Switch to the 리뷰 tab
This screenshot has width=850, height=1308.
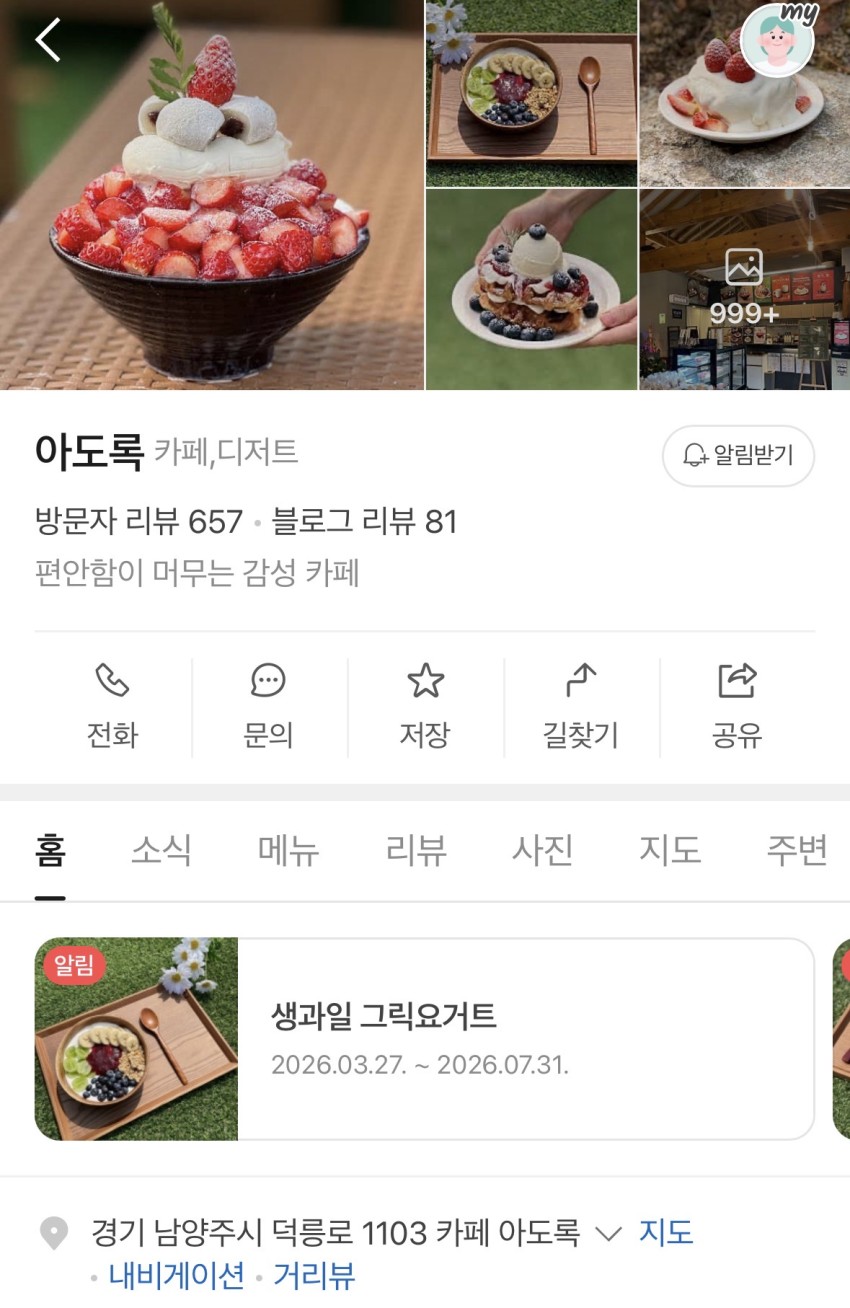click(x=415, y=851)
